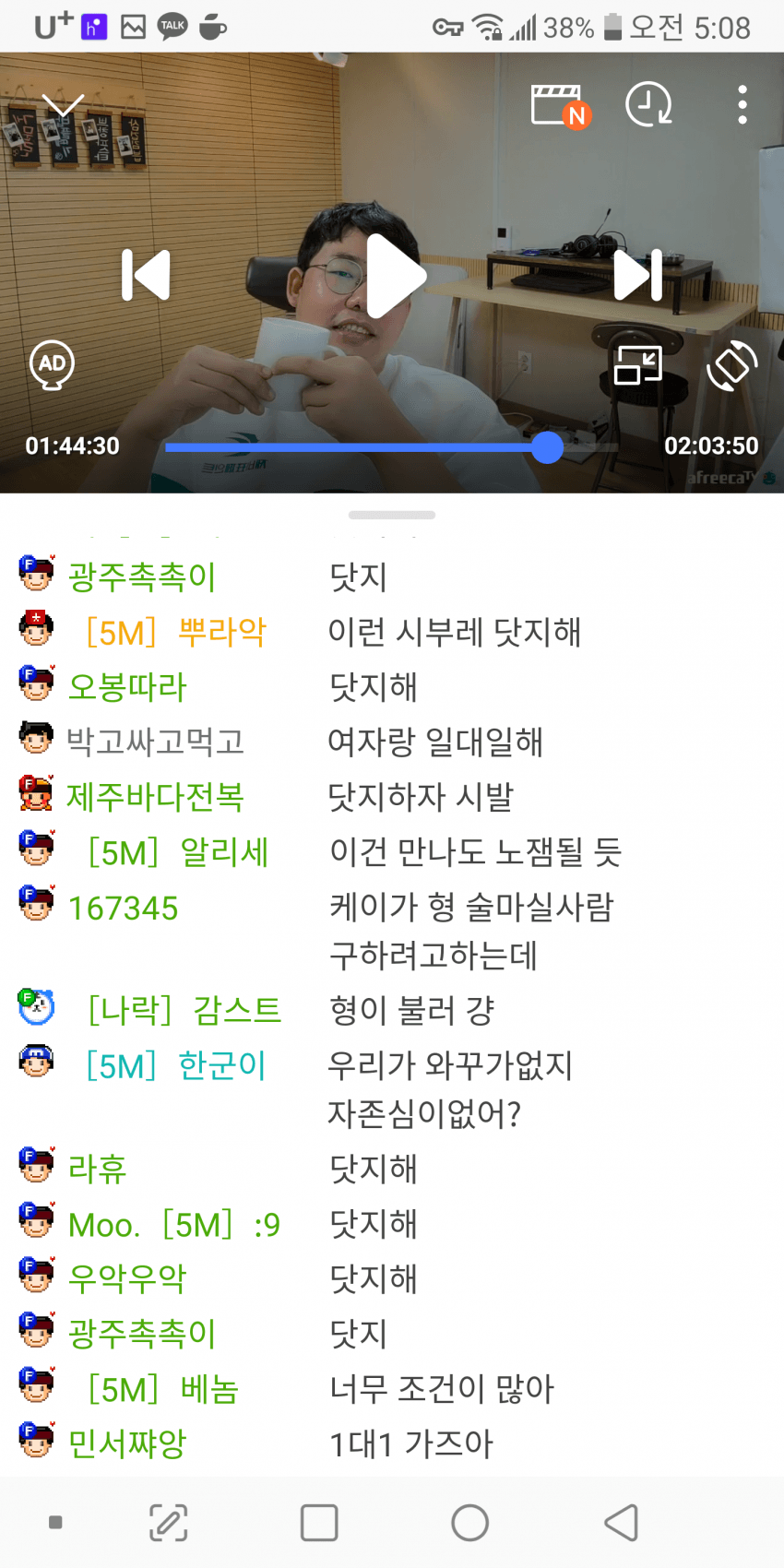Skip to the previous video
The image size is (784, 1568).
(x=147, y=275)
